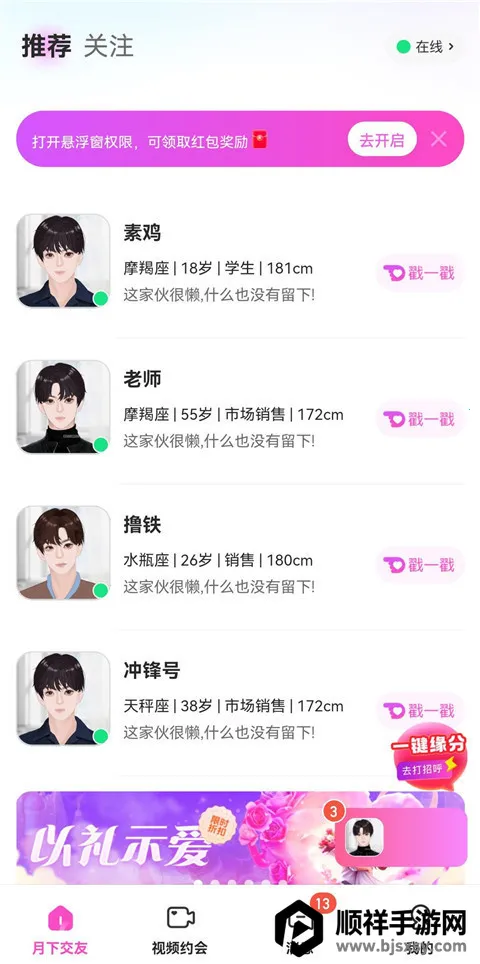
Task: Open the 在线 status filter
Action: (425, 47)
